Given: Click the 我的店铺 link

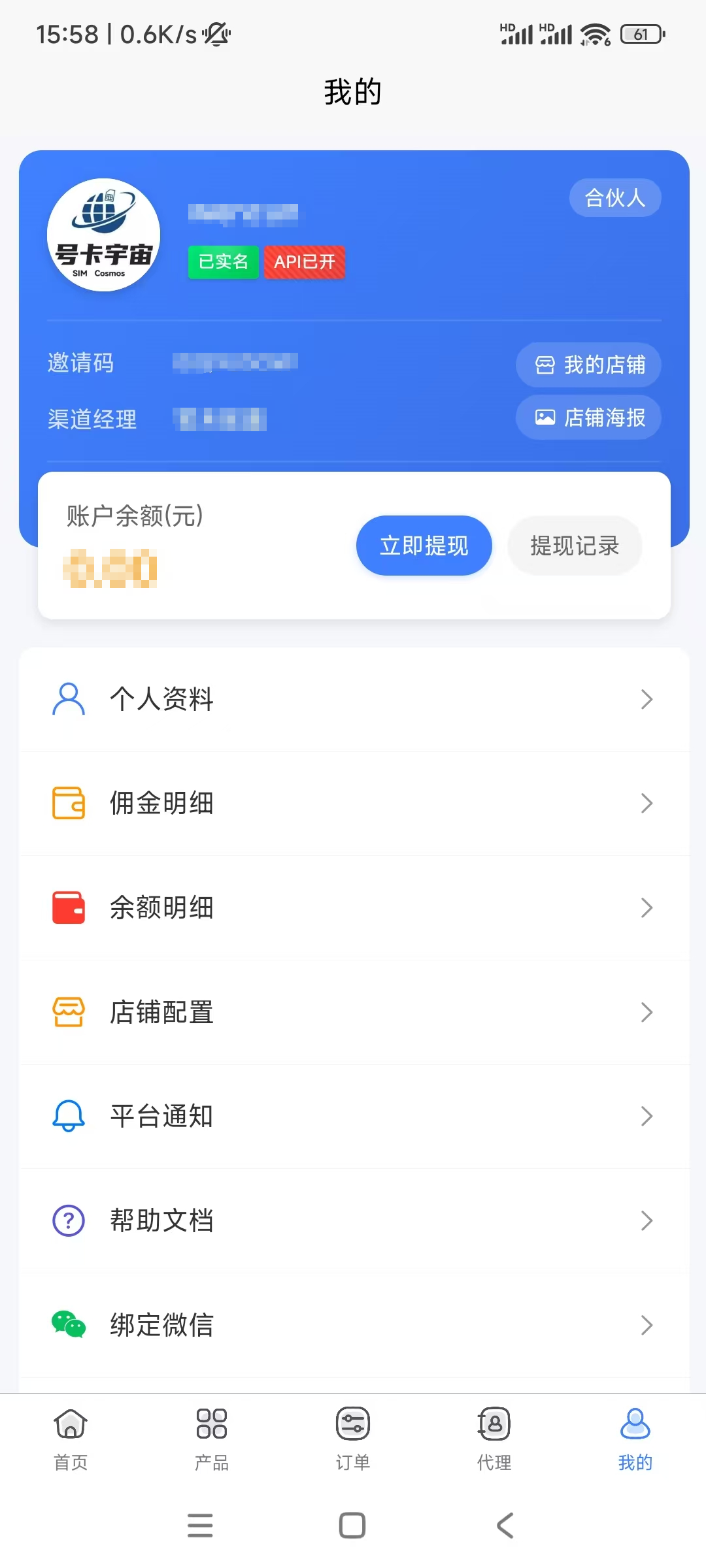Looking at the screenshot, I should [587, 365].
